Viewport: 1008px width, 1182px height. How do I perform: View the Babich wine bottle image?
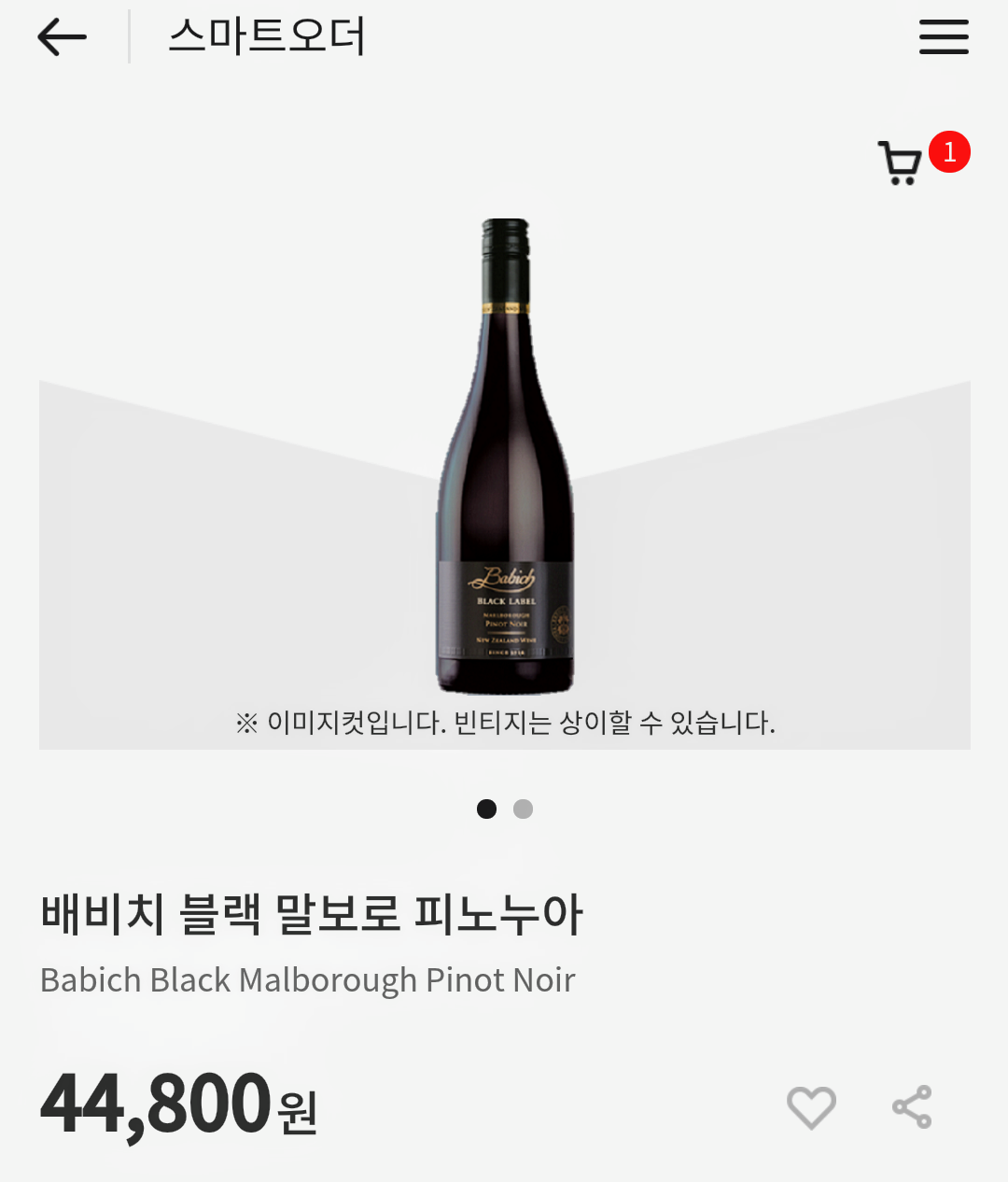click(505, 457)
